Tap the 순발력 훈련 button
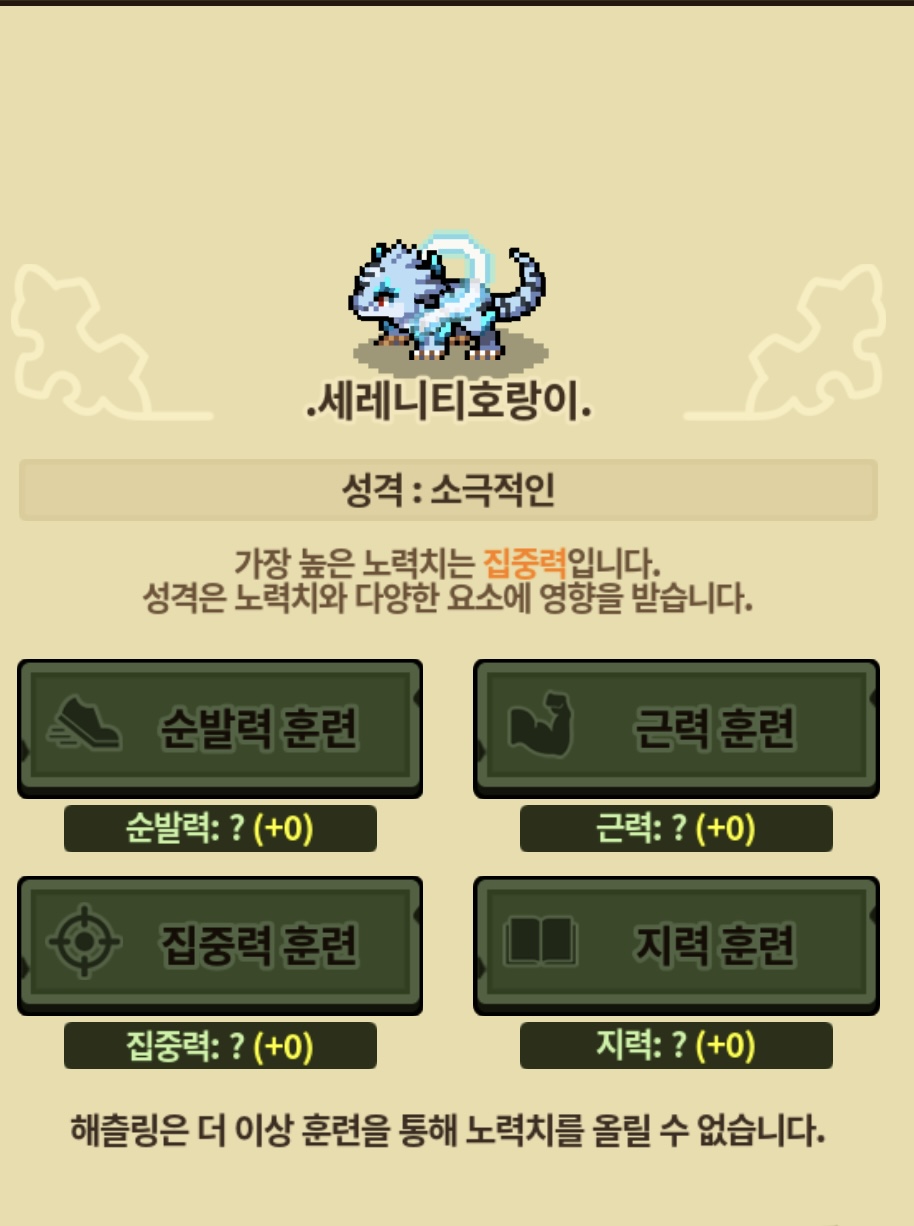914x1226 pixels. point(219,728)
